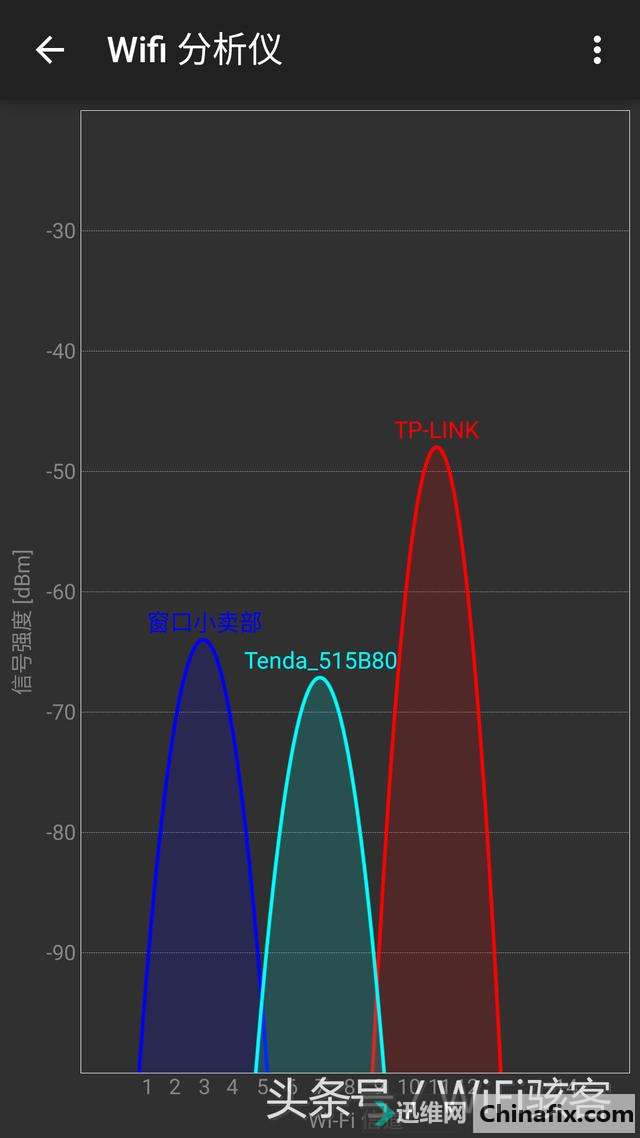640x1138 pixels.
Task: Open the overflow menu
Action: [x=597, y=50]
